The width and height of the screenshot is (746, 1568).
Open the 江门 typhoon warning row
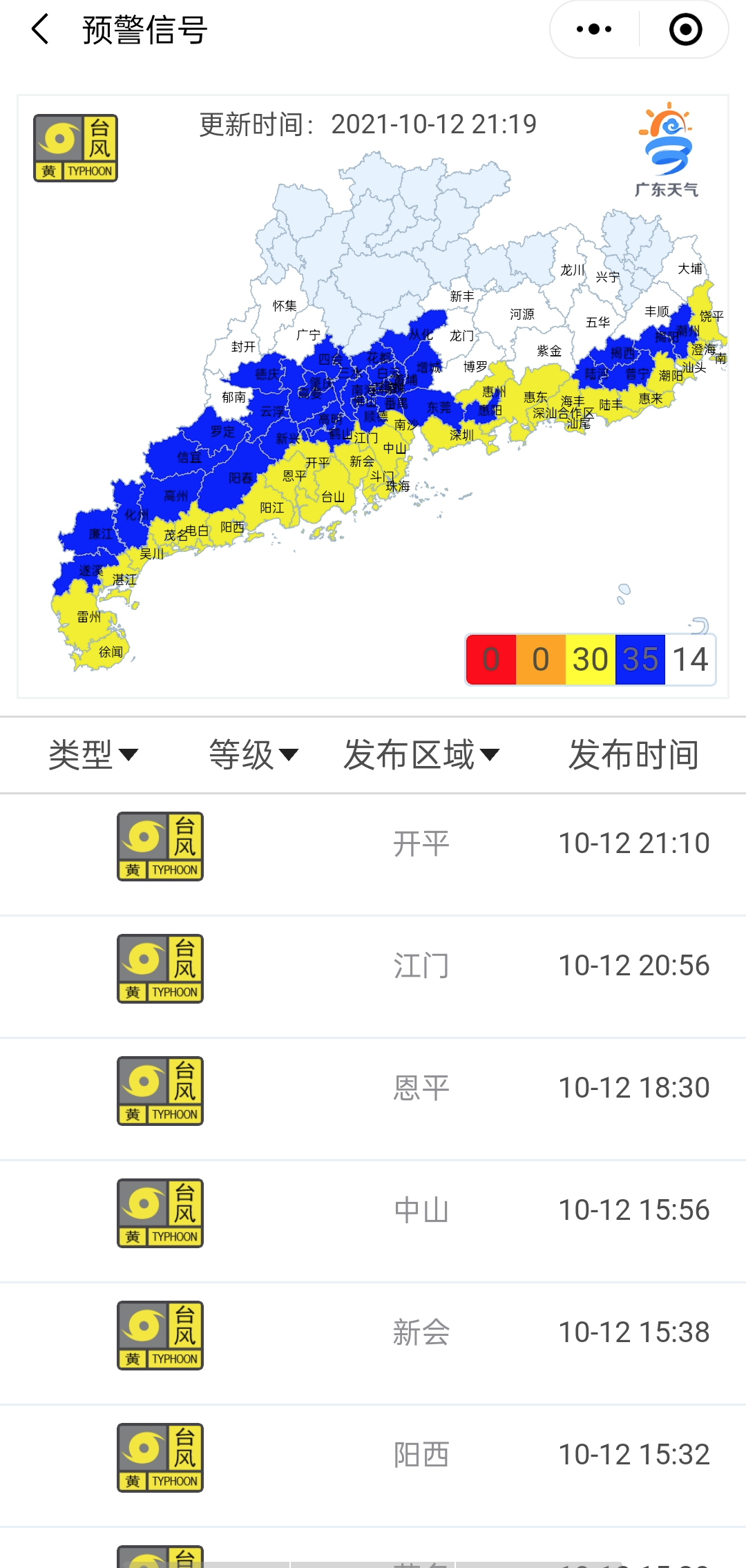pos(373,977)
